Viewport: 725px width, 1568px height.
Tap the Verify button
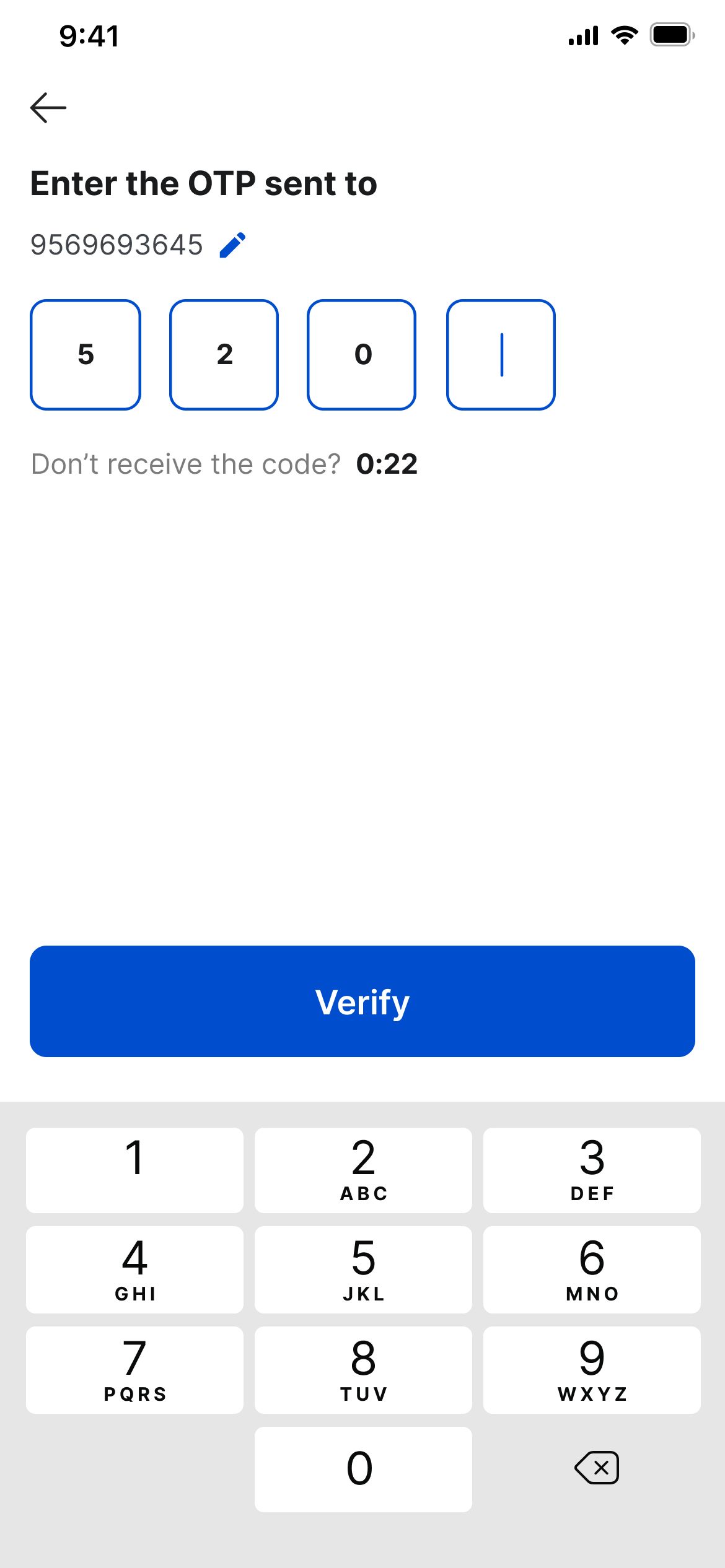point(362,1001)
